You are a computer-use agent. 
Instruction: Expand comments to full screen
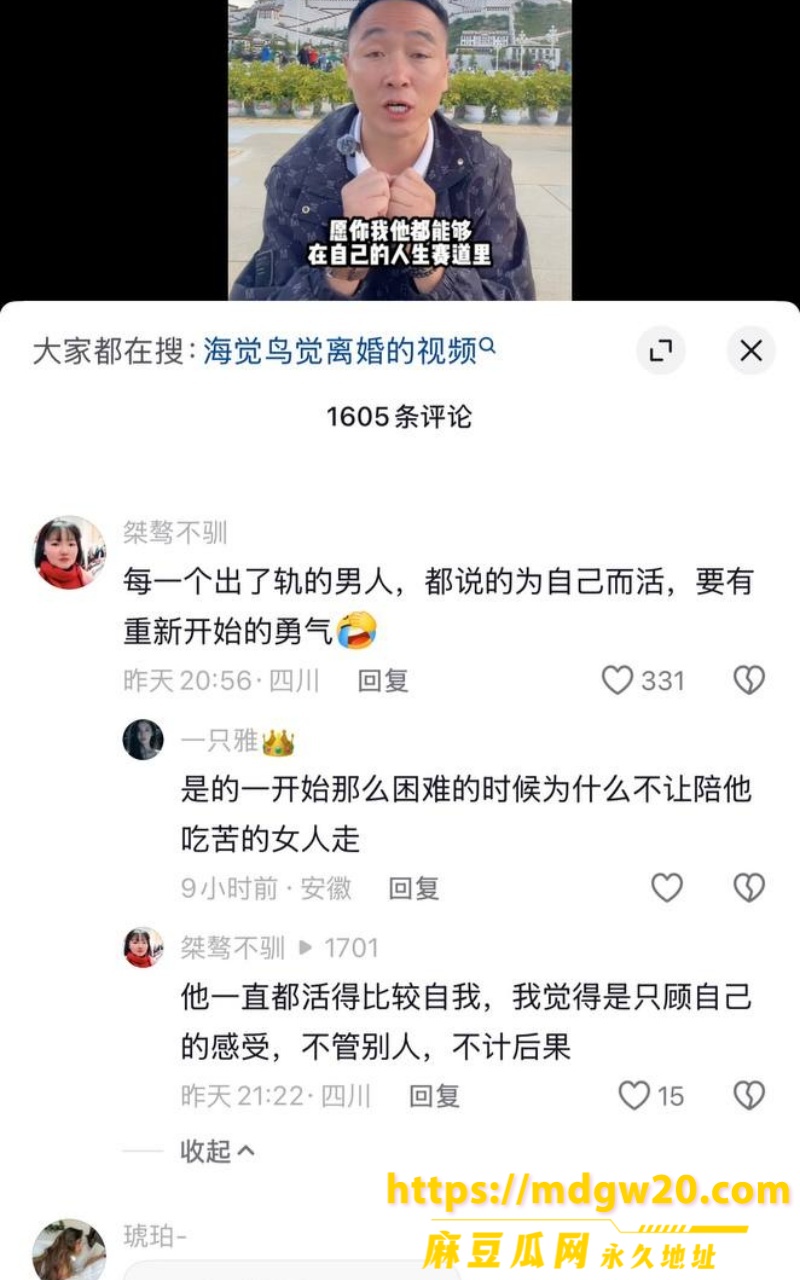(661, 351)
